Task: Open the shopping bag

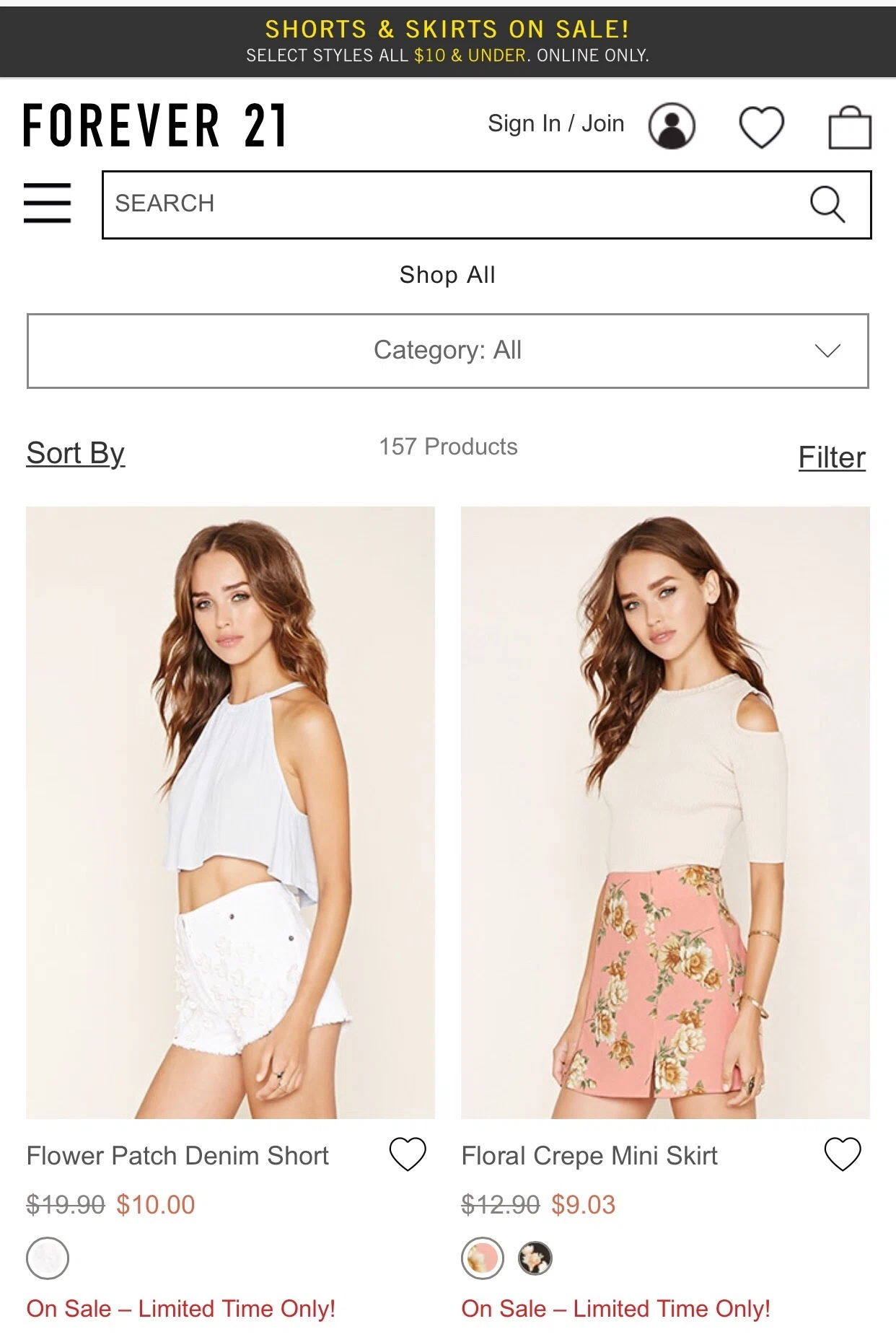Action: coord(849,128)
